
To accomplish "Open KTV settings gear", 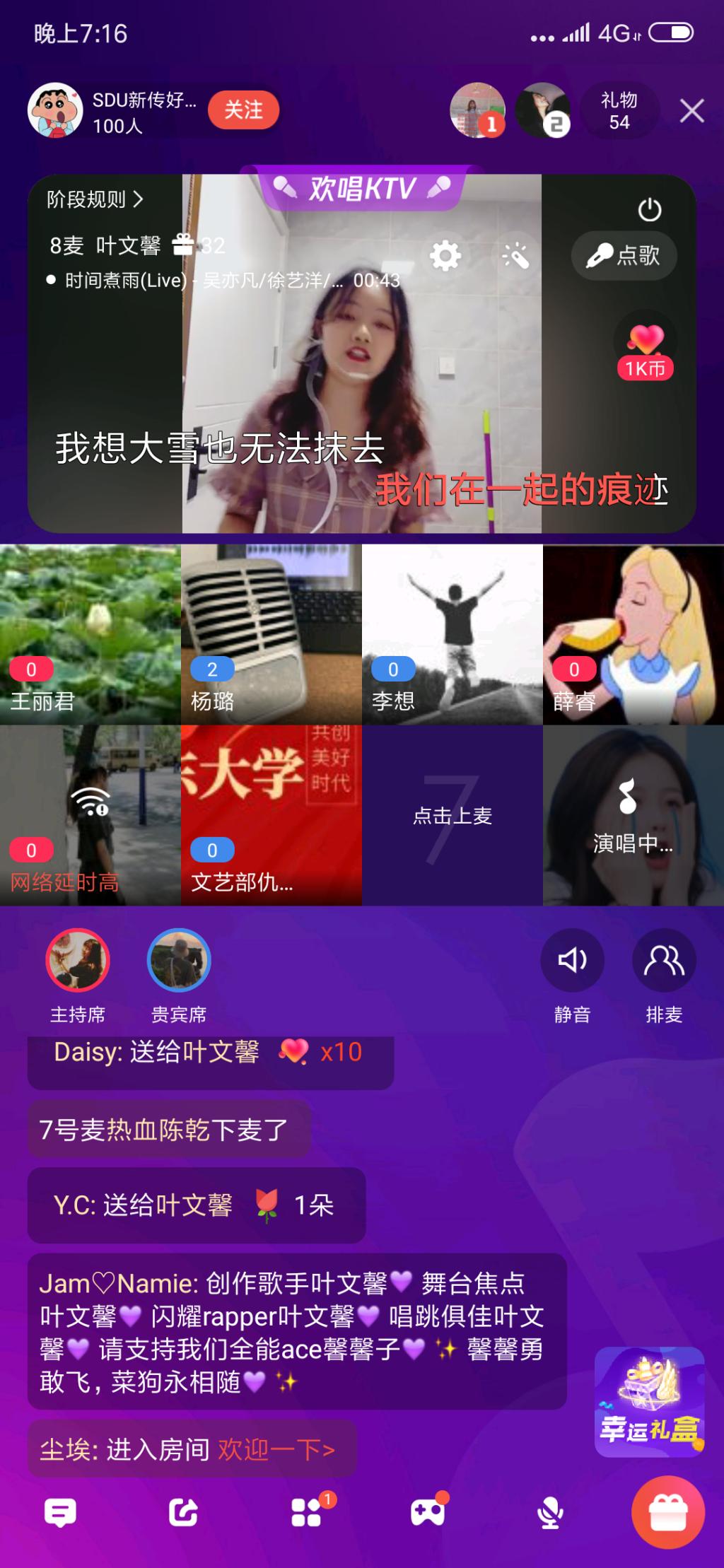I will tap(445, 255).
